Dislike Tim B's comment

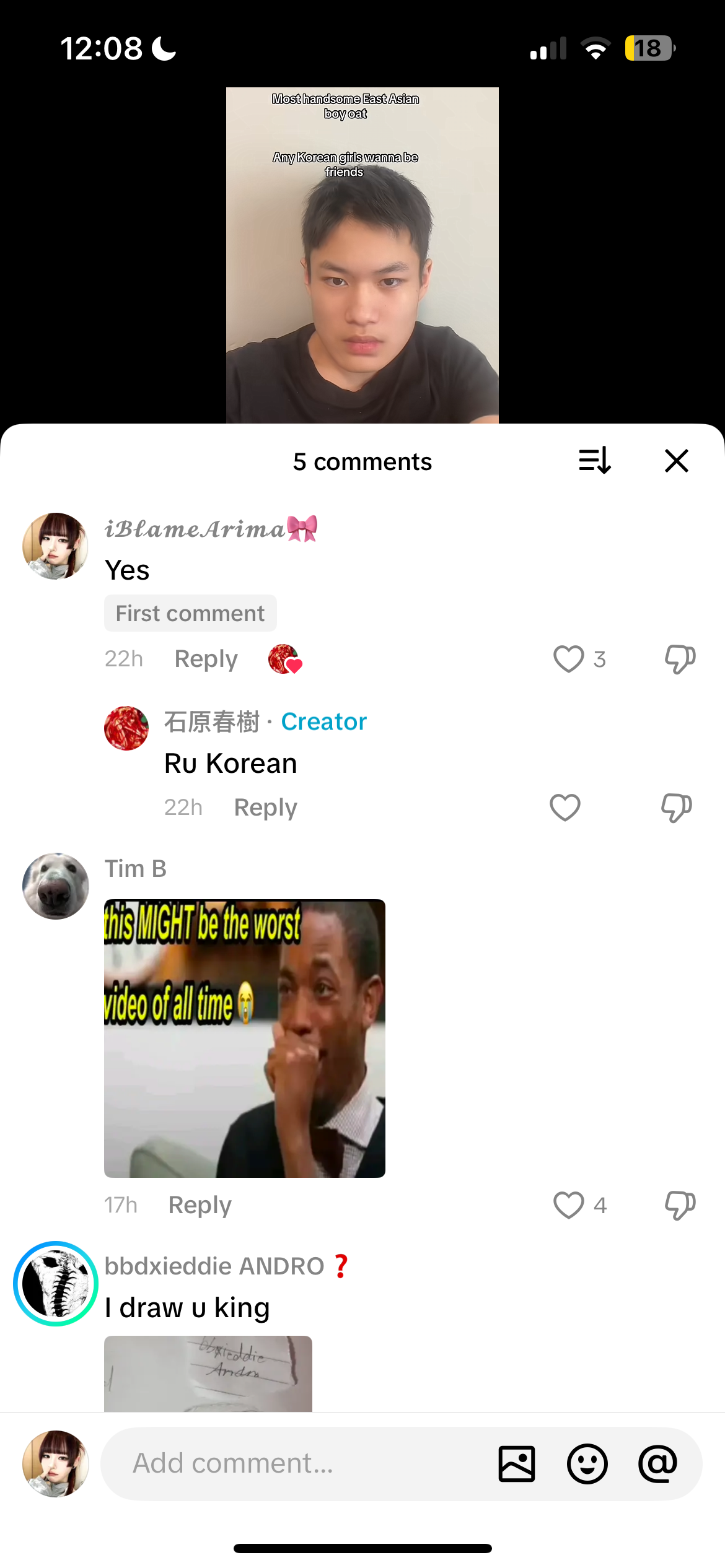680,1205
